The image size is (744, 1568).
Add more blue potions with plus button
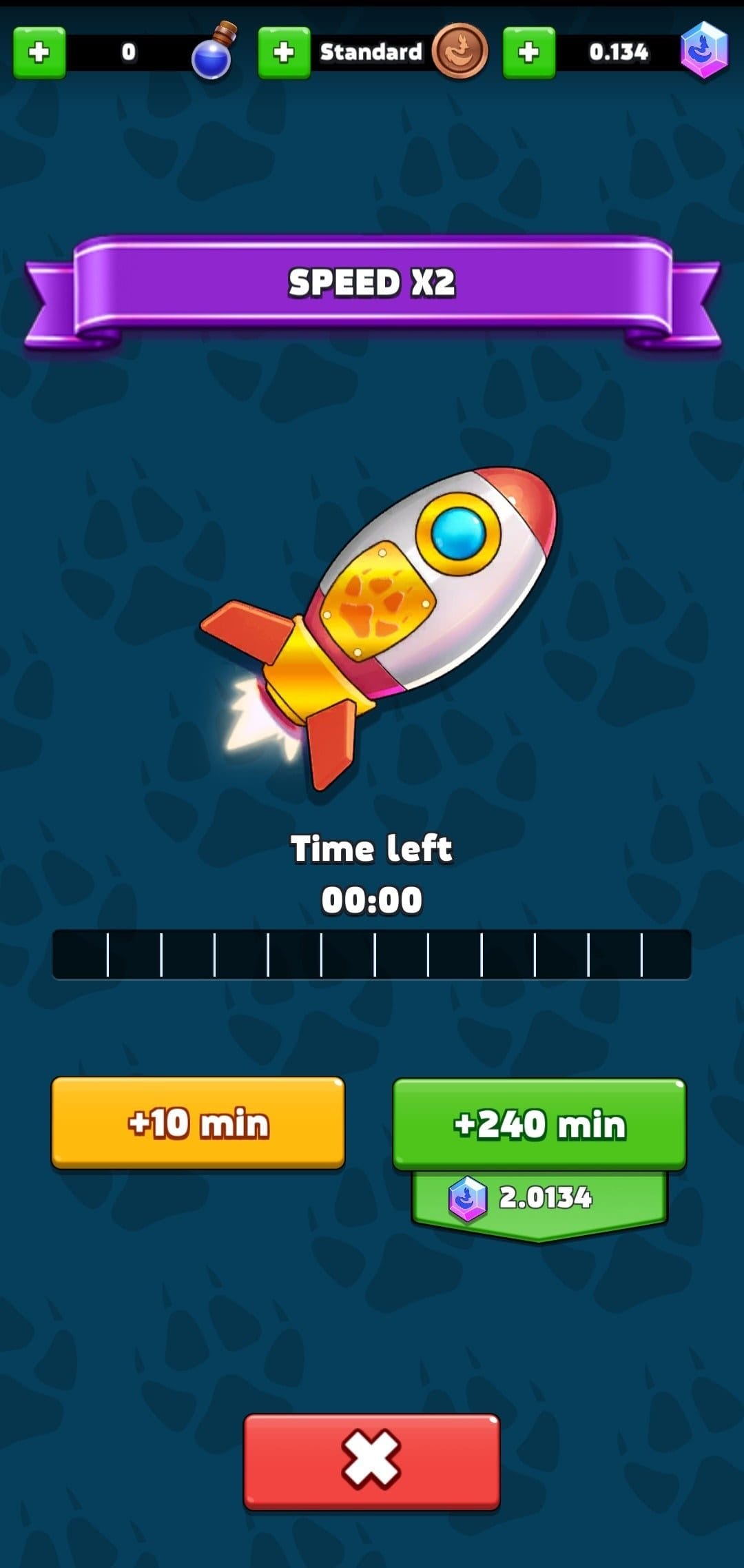39,52
